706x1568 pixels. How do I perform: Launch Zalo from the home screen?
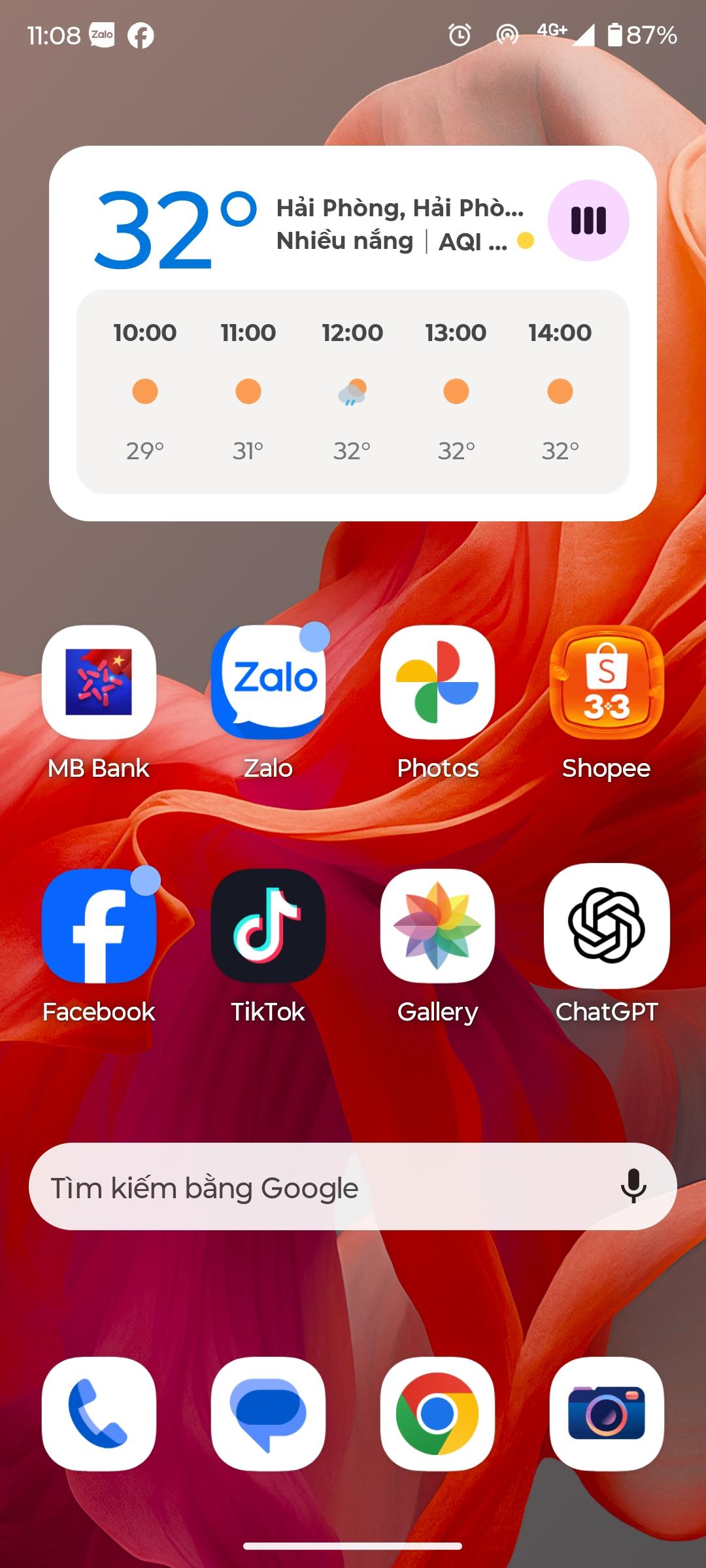pyautogui.click(x=268, y=683)
